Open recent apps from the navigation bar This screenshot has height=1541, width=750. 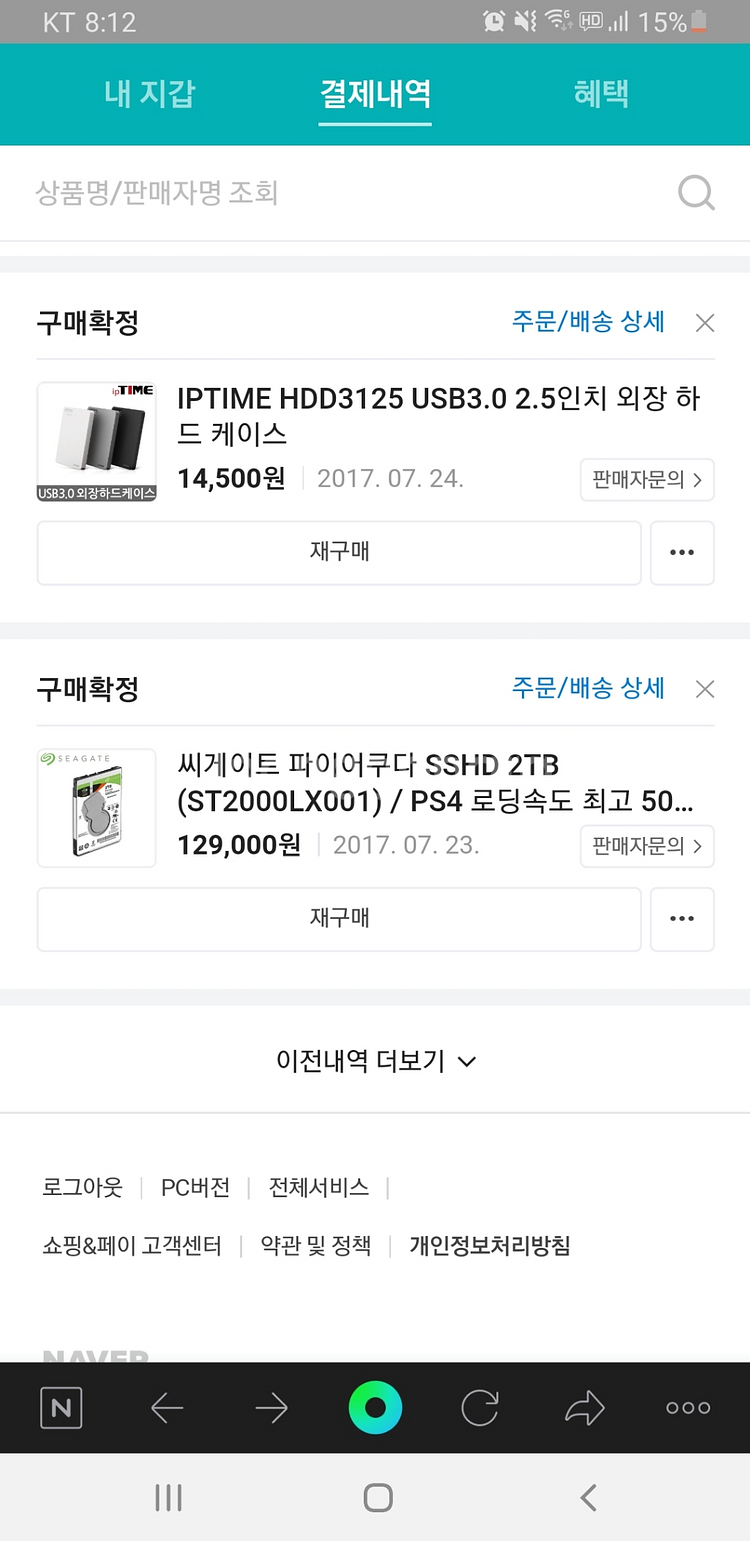coord(168,1497)
